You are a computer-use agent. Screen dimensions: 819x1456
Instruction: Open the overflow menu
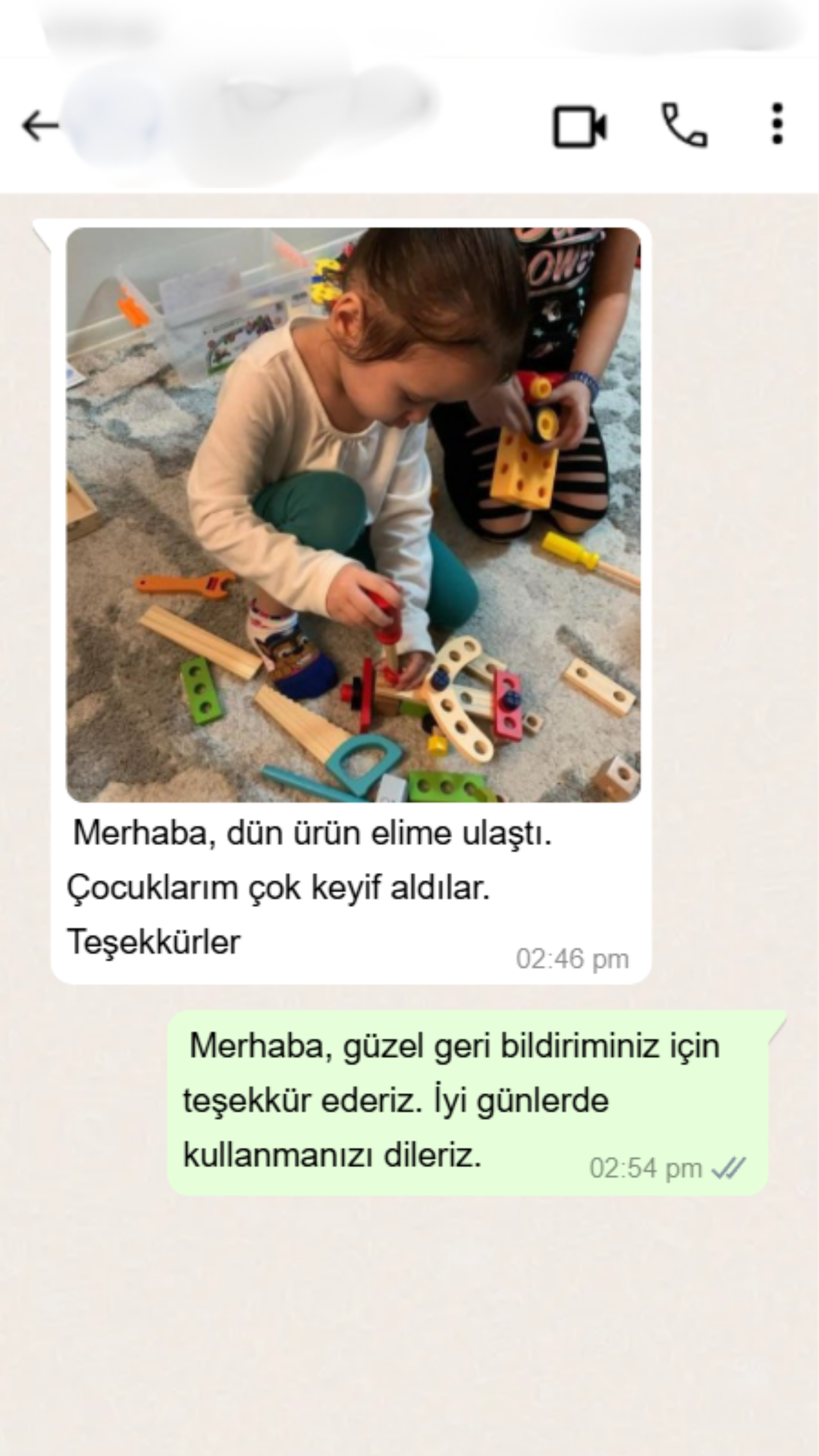tap(777, 124)
